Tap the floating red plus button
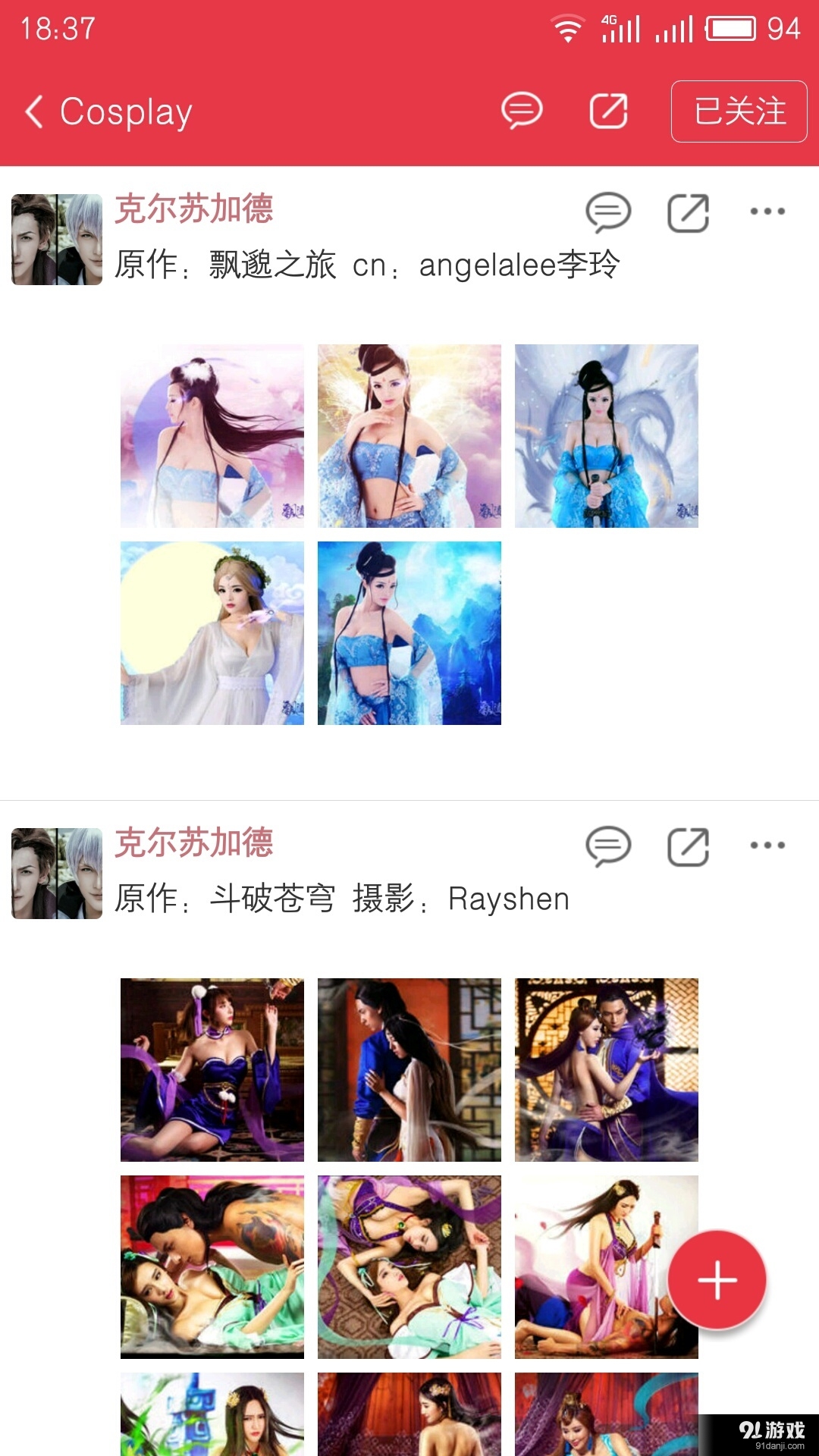The width and height of the screenshot is (819, 1456). (716, 1277)
